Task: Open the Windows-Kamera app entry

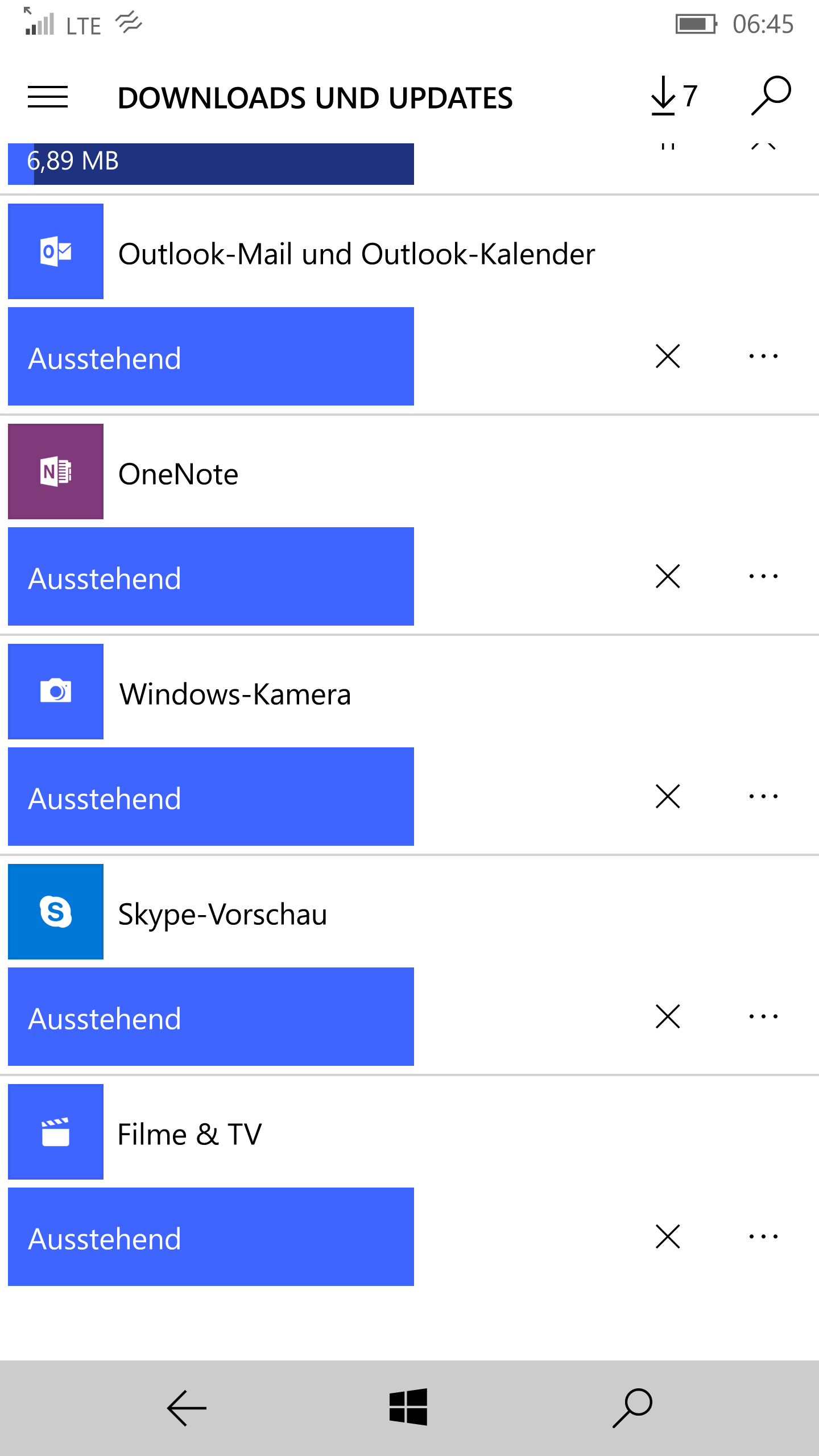Action: 235,694
